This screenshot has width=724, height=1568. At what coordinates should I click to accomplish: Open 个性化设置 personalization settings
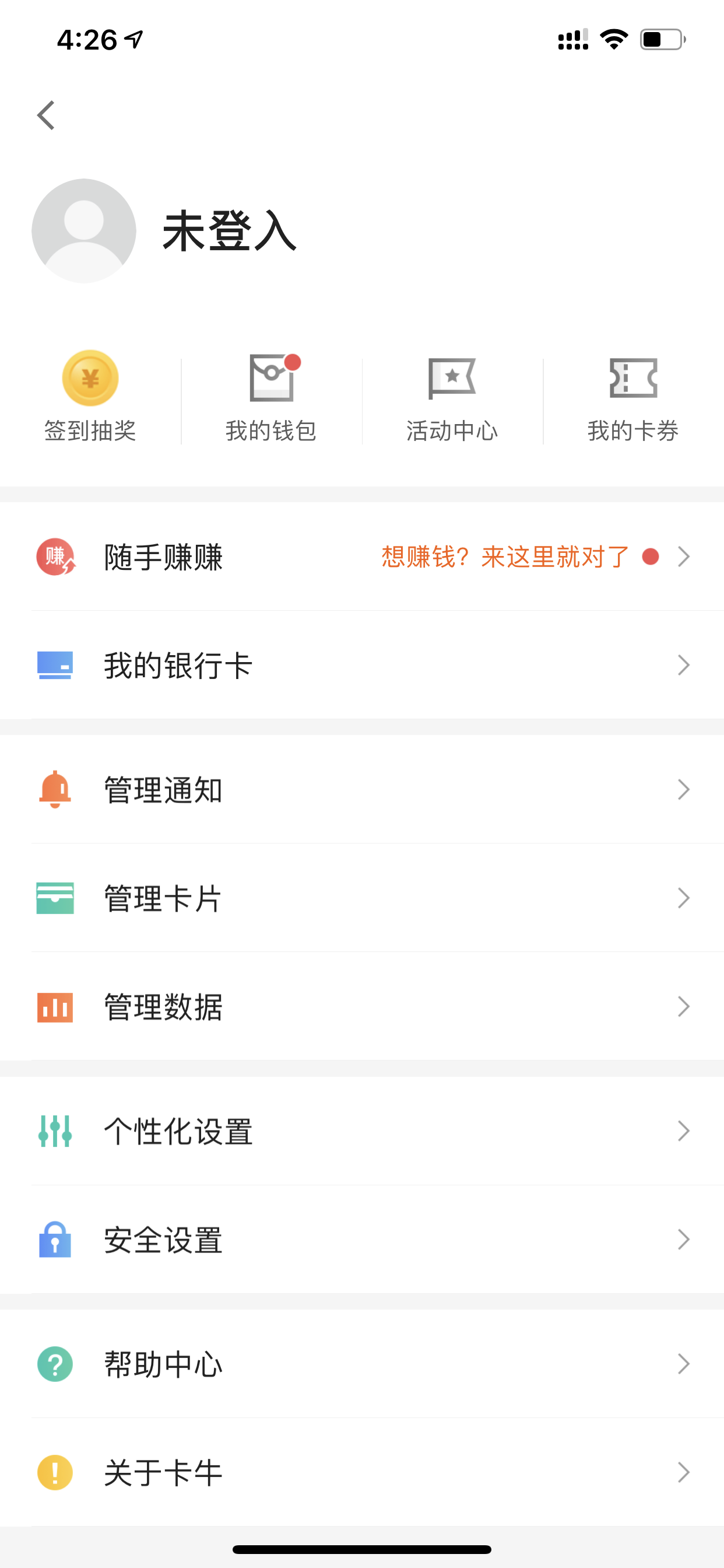coord(362,1131)
